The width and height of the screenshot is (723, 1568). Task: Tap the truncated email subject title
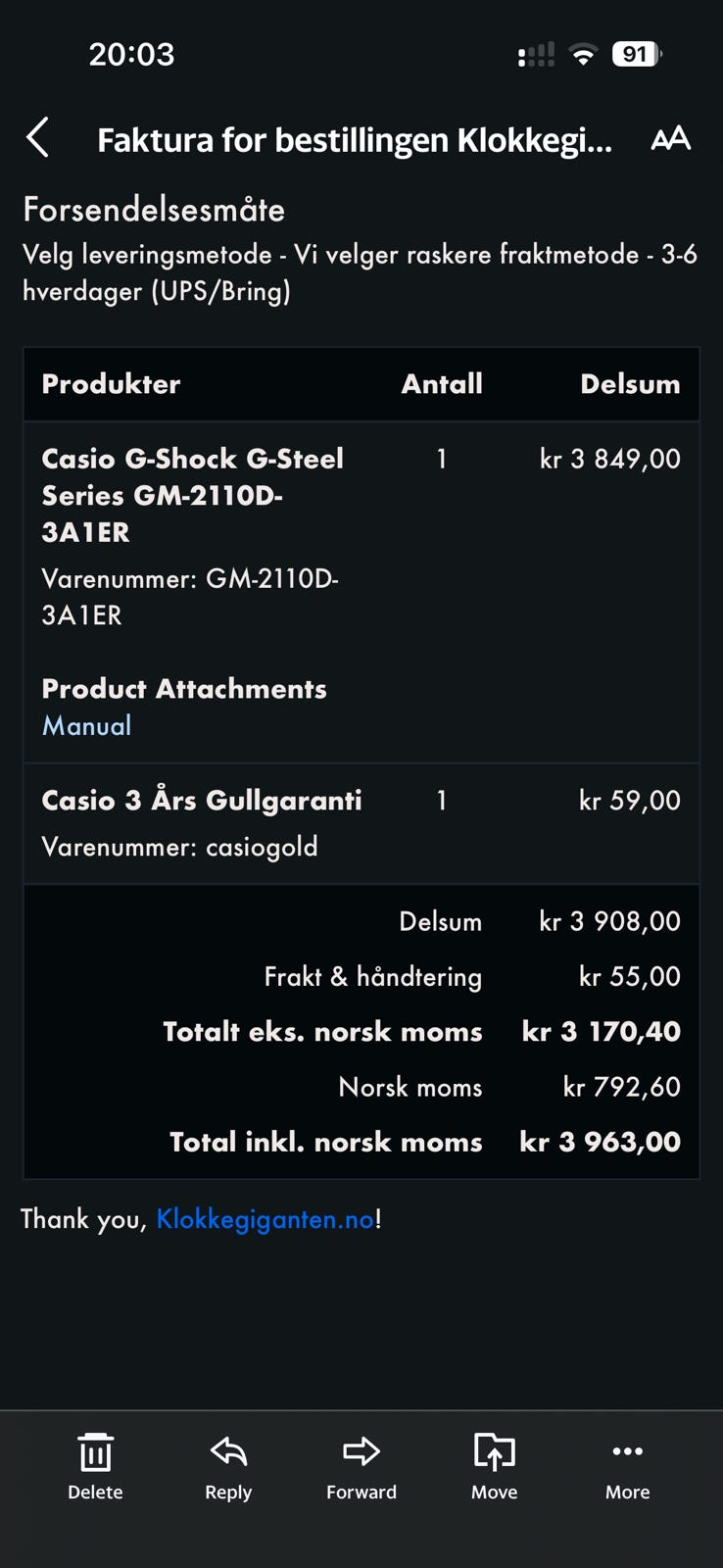click(x=354, y=139)
